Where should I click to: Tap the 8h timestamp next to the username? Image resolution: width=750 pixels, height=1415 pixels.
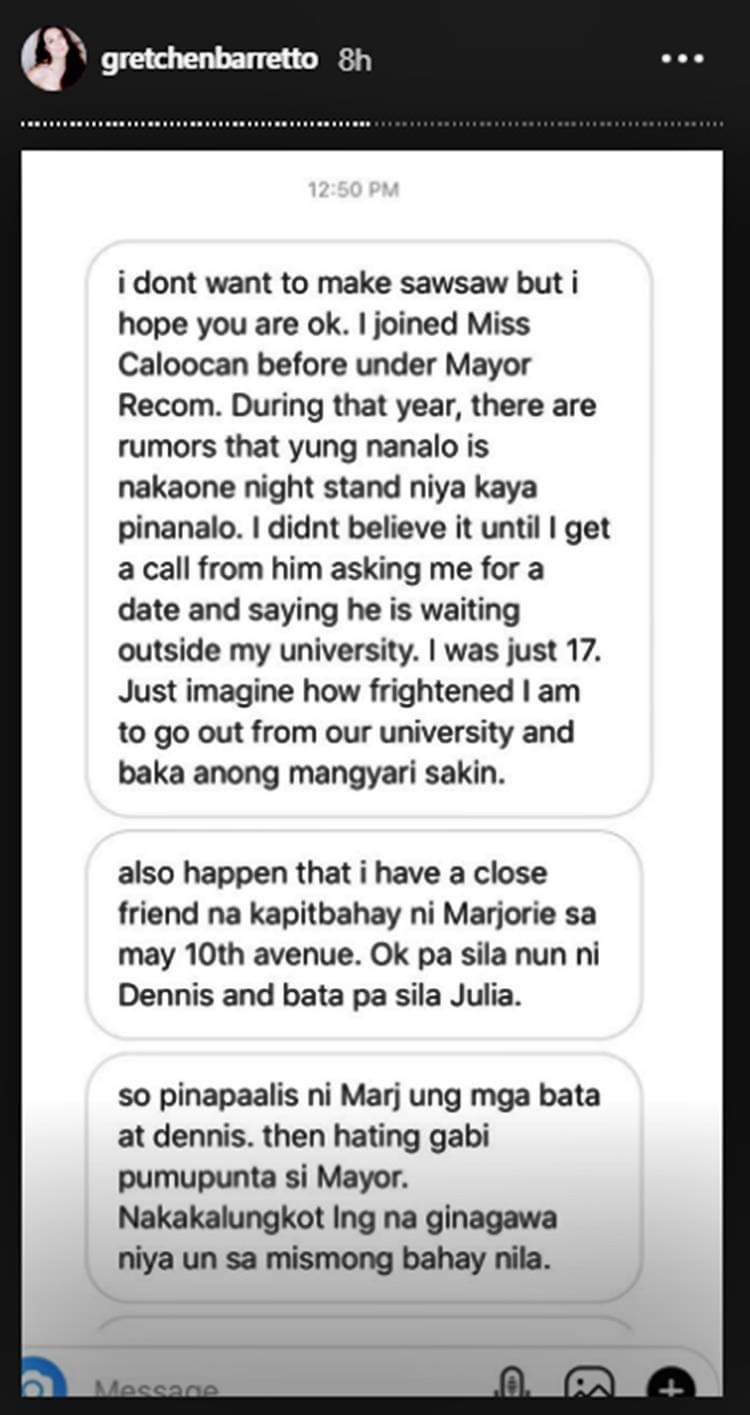355,60
